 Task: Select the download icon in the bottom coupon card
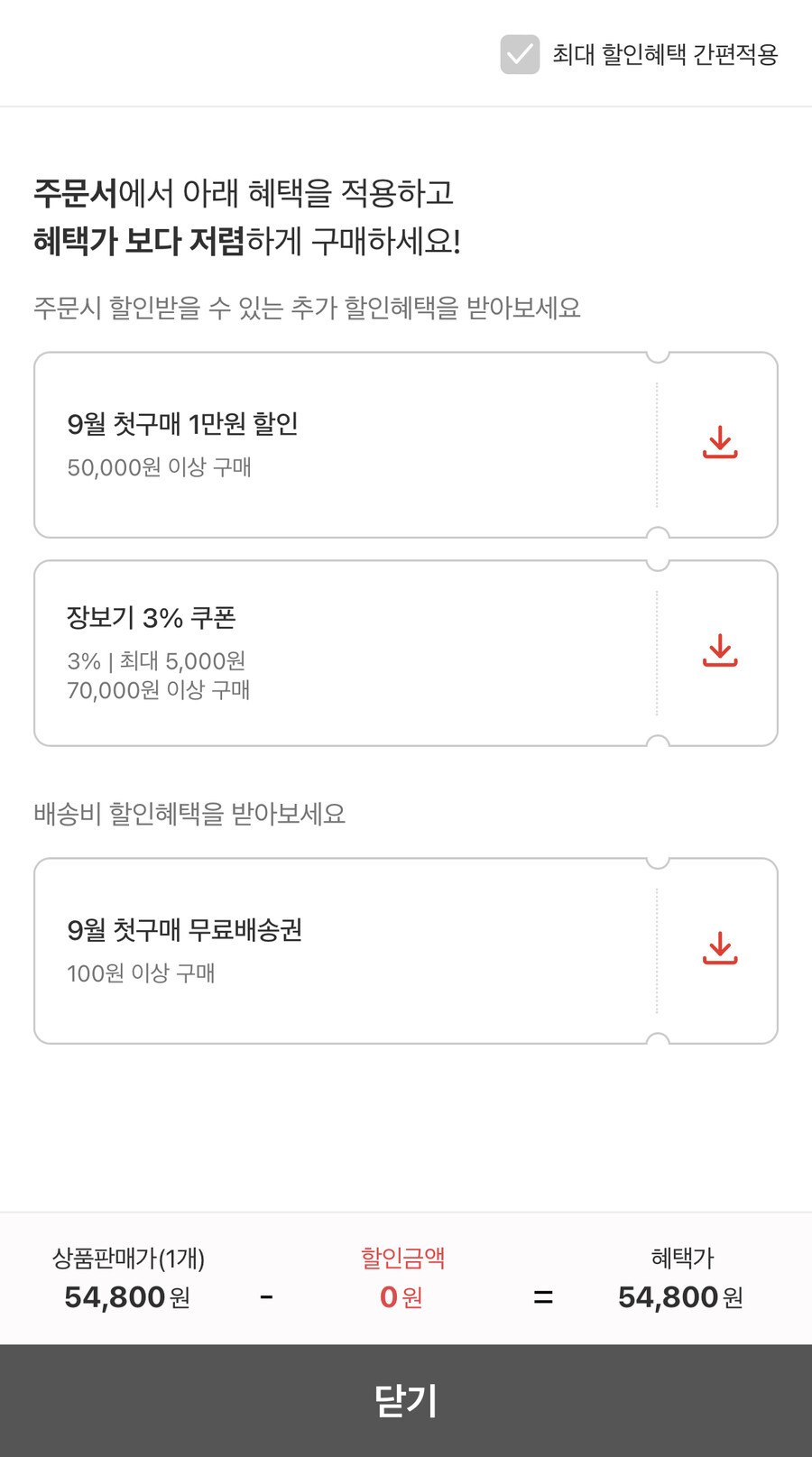pos(719,946)
